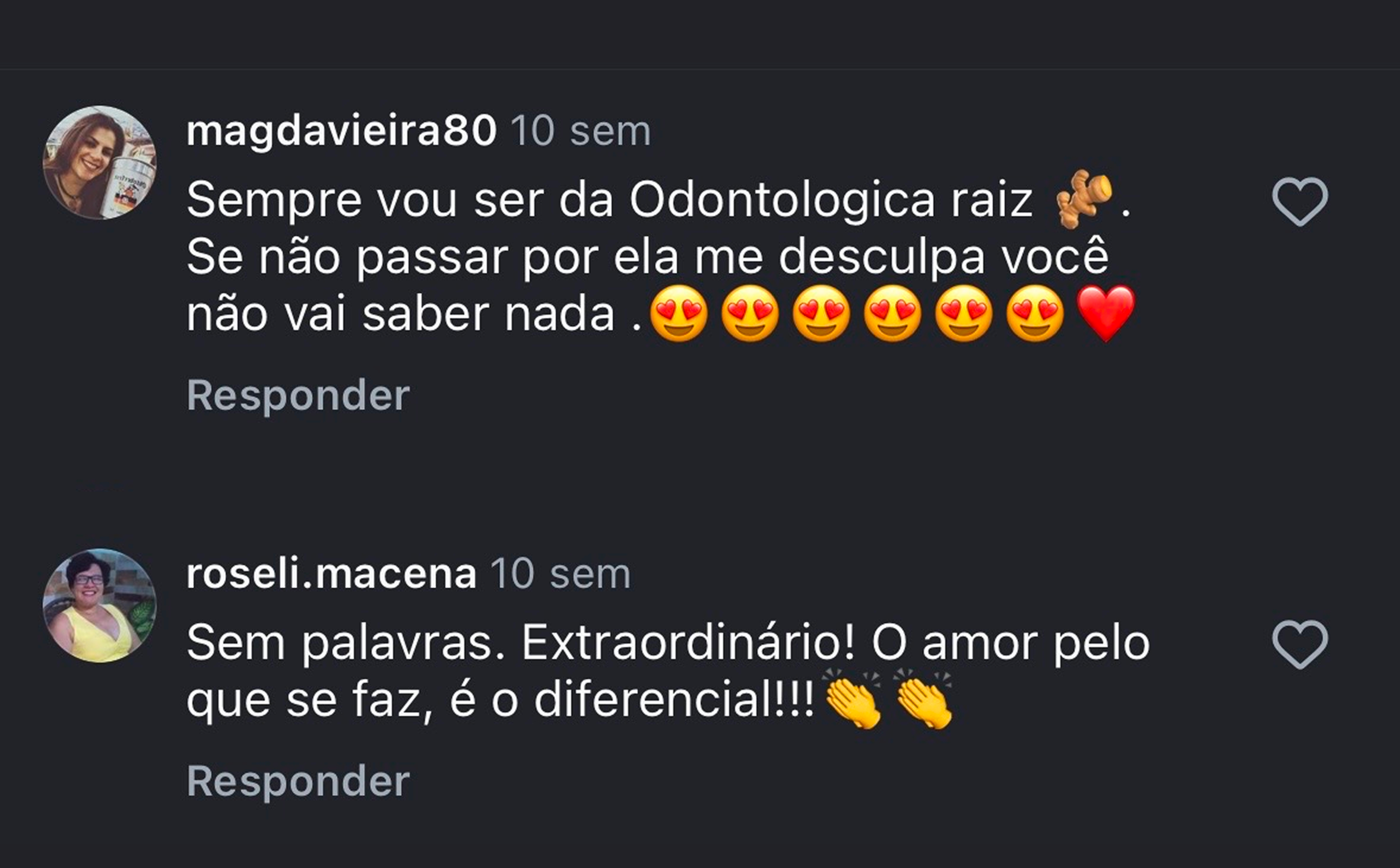Tap the username magdavieira80
Viewport: 1400px width, 868px height.
341,131
